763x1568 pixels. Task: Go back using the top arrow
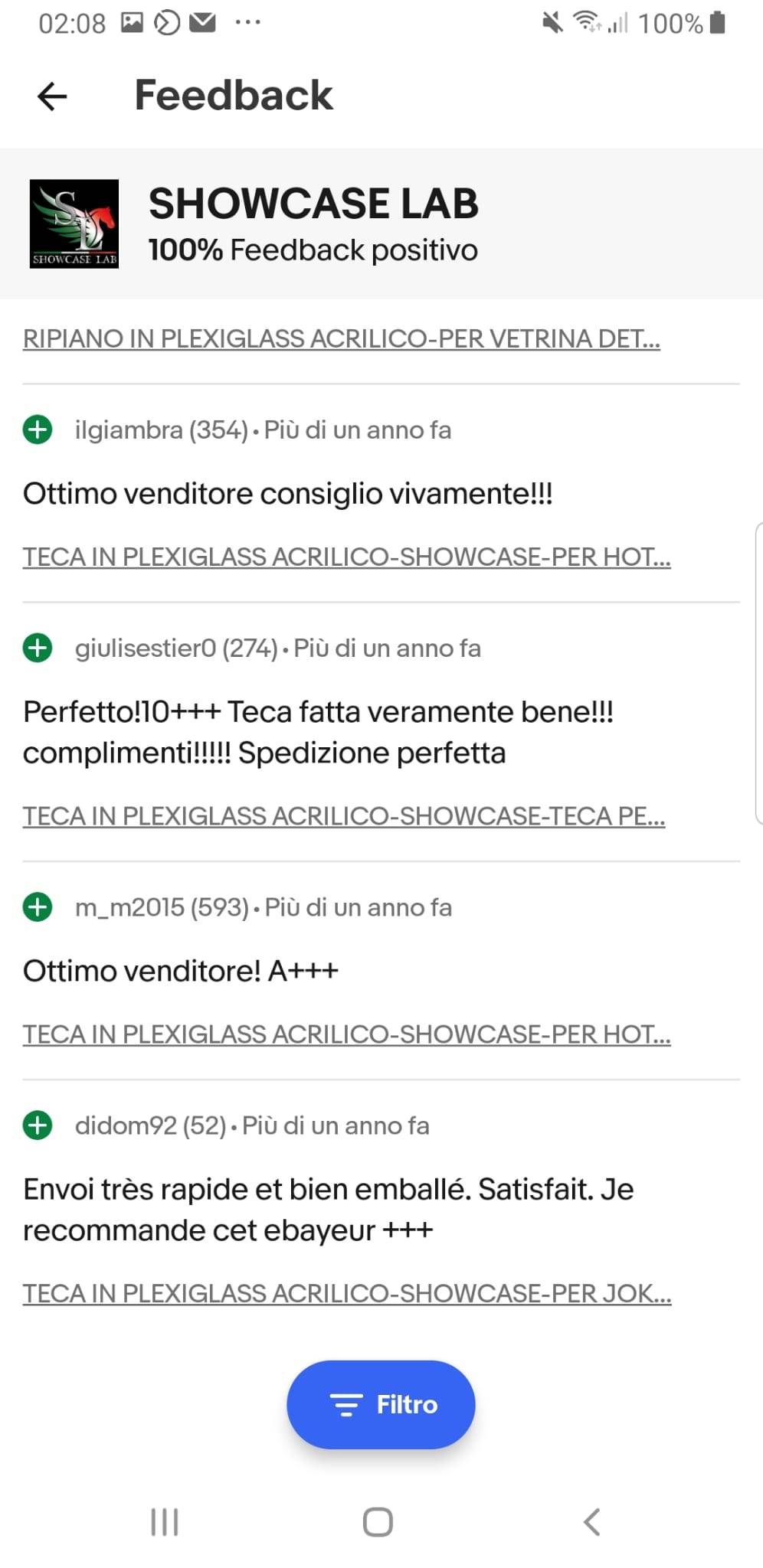(x=52, y=96)
